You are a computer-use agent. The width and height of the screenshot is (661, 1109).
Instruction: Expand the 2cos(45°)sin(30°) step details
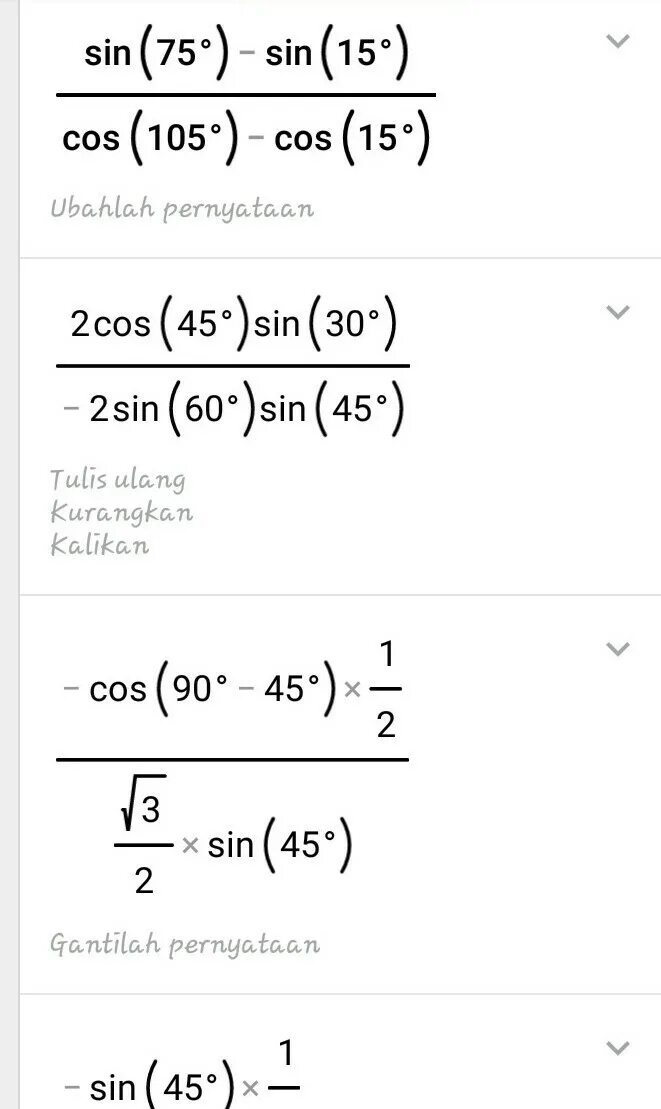(619, 312)
